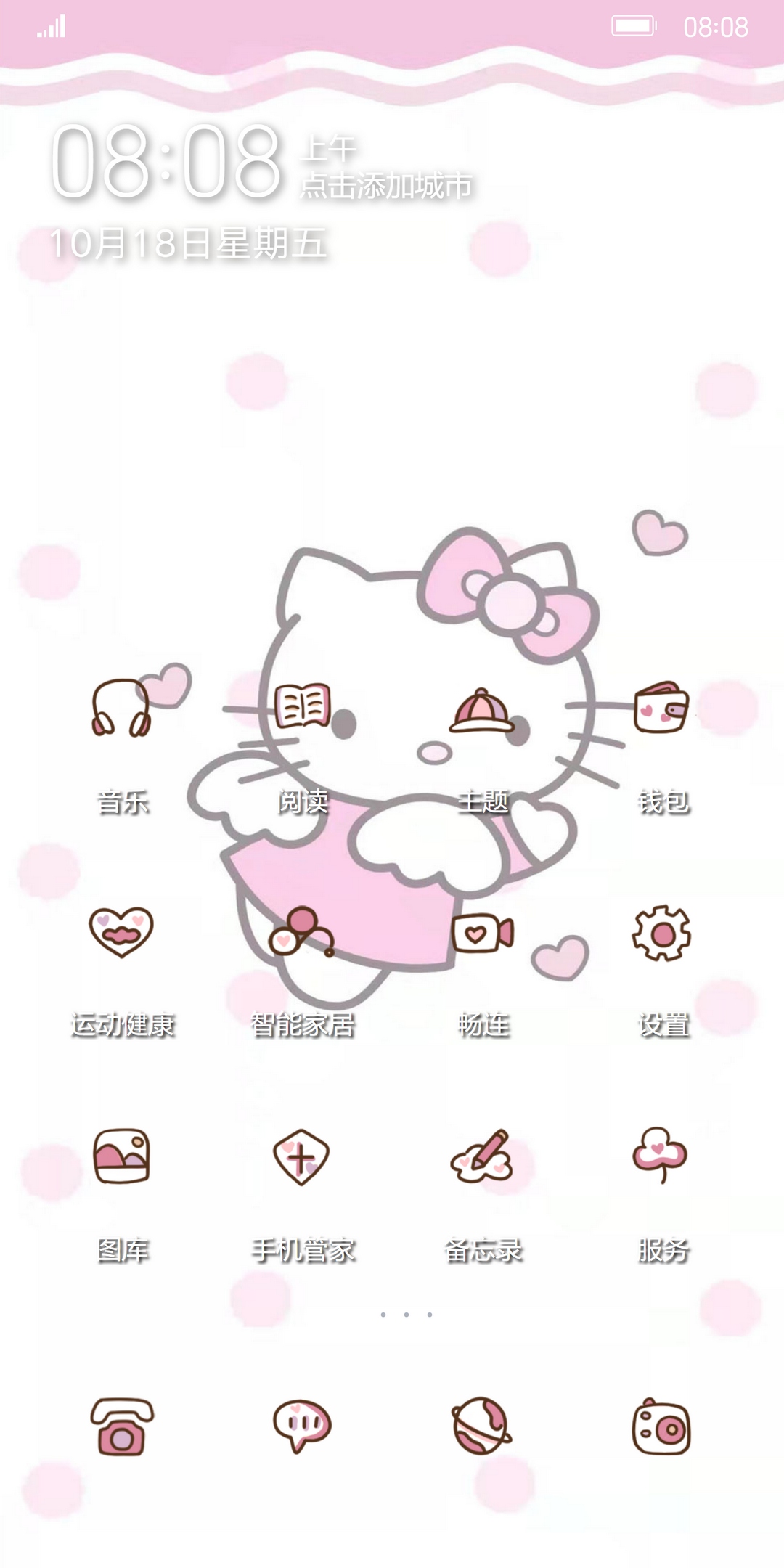The image size is (784, 1568).
Task: Open the 畅连 video call app
Action: pos(482,934)
